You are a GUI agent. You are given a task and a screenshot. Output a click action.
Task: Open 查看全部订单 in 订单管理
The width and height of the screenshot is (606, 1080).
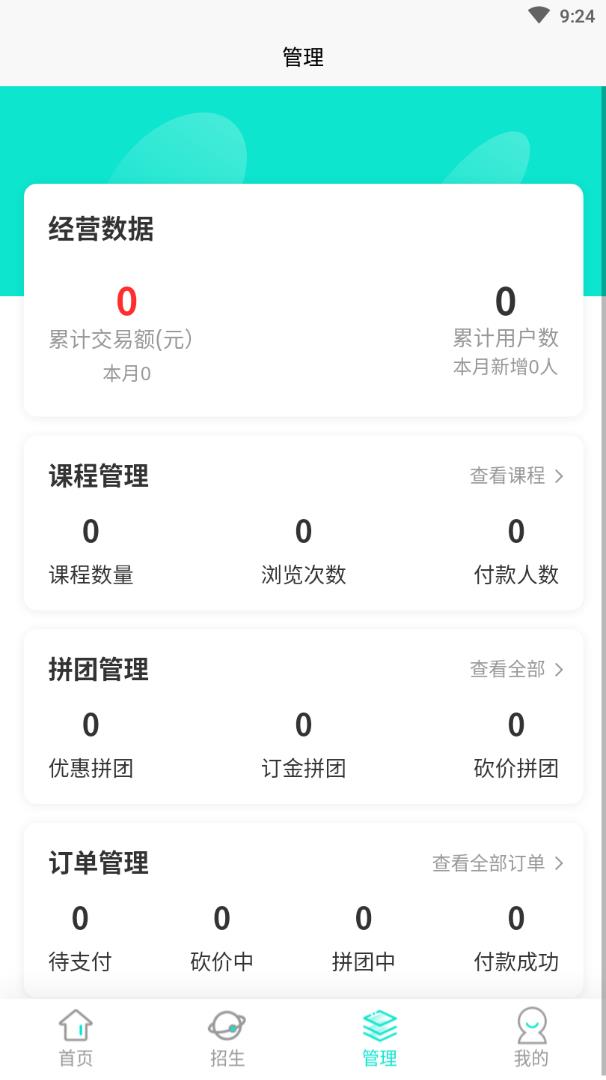[497, 863]
